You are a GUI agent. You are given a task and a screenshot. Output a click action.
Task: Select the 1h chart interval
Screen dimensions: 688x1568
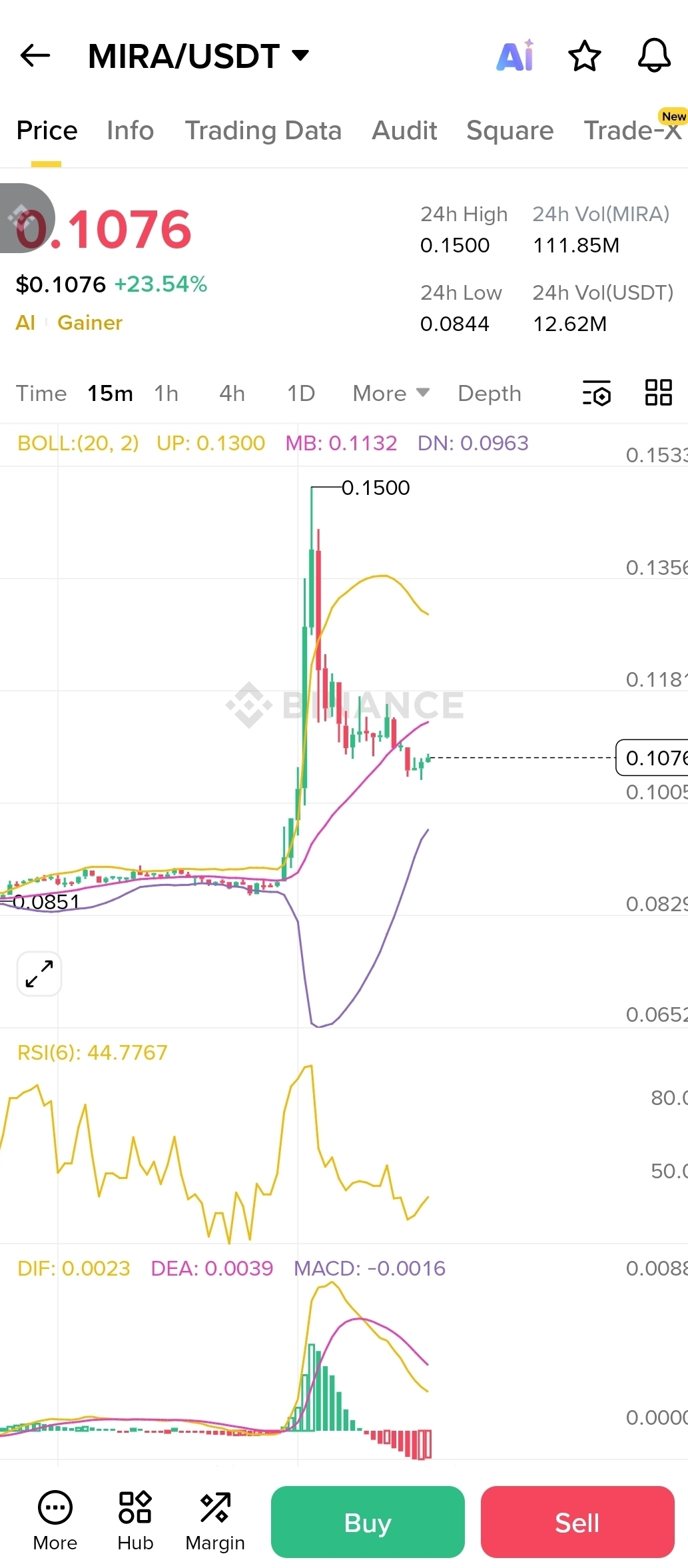(166, 394)
